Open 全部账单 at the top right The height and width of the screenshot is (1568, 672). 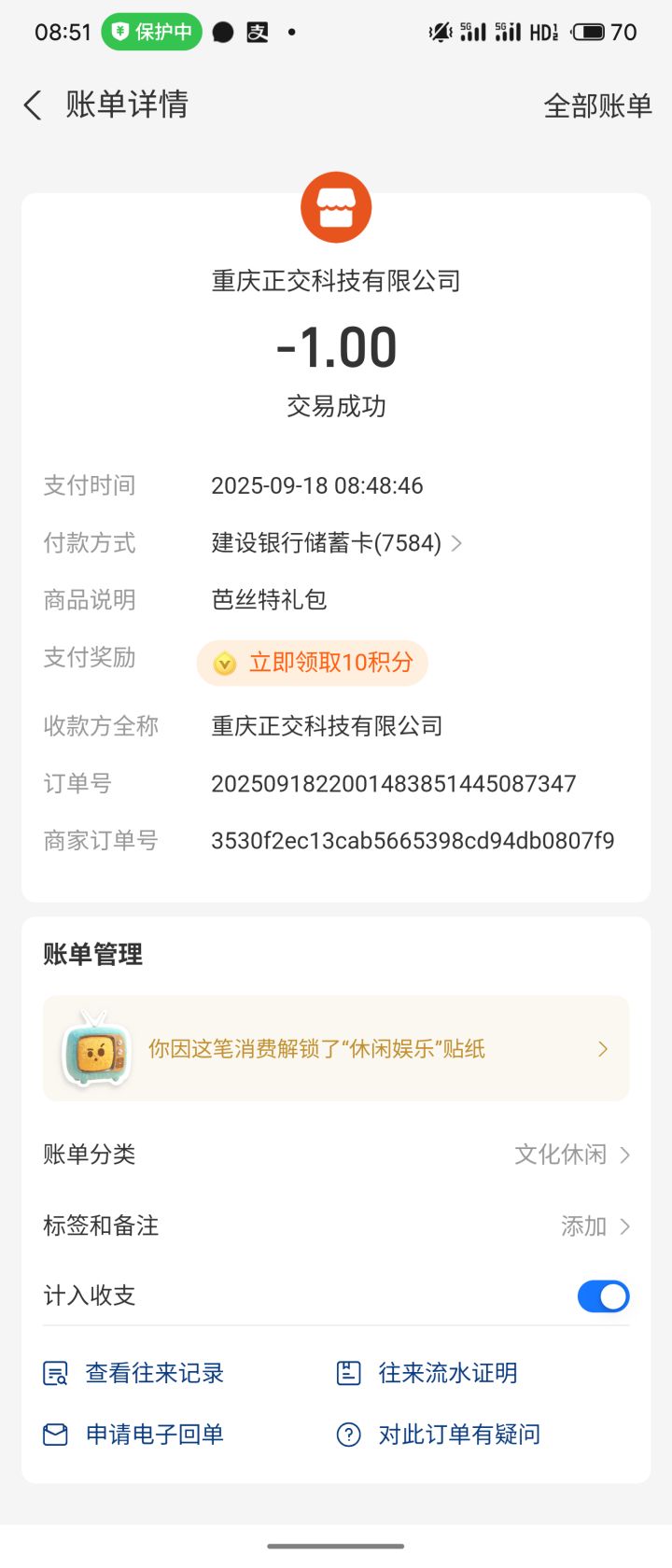(598, 105)
